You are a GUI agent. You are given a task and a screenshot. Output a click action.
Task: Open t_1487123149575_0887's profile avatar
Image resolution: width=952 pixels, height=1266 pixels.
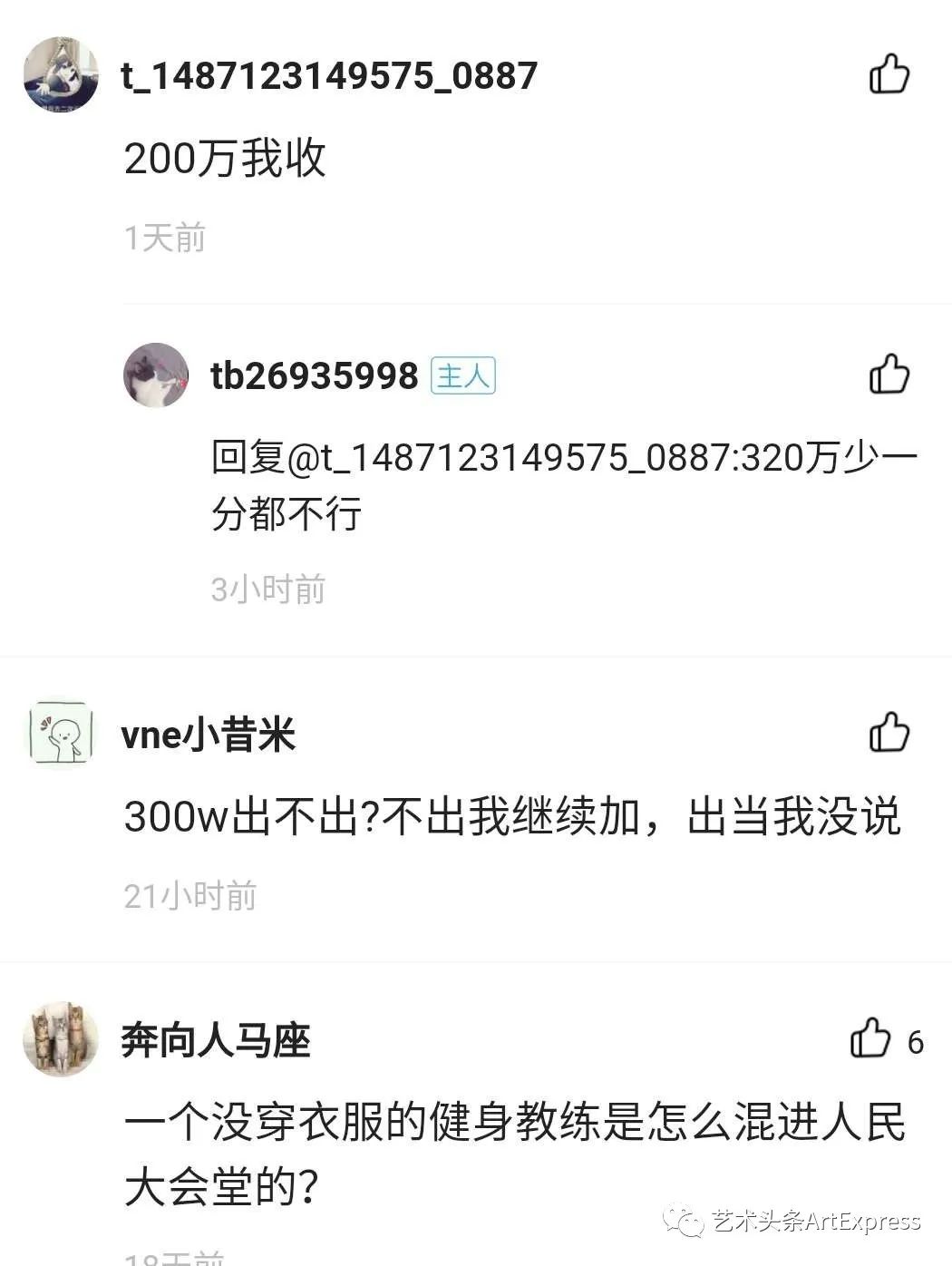61,75
